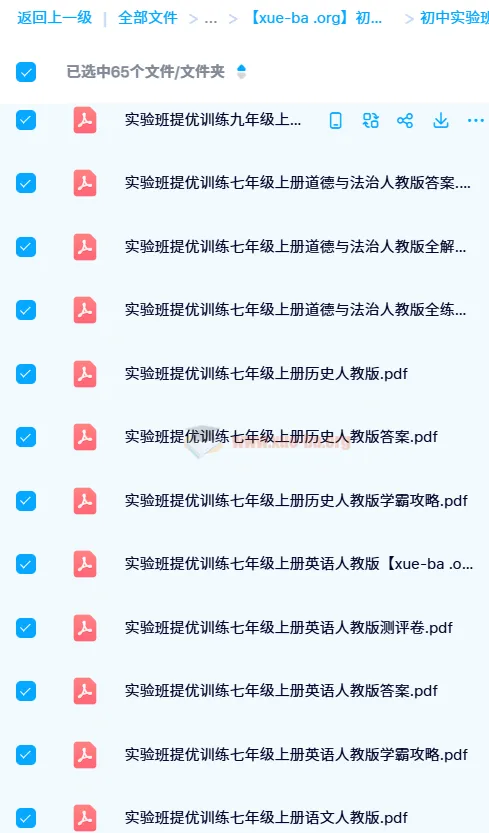Open 七年级上册英语人教版学霸攻略.pdf

(296, 754)
